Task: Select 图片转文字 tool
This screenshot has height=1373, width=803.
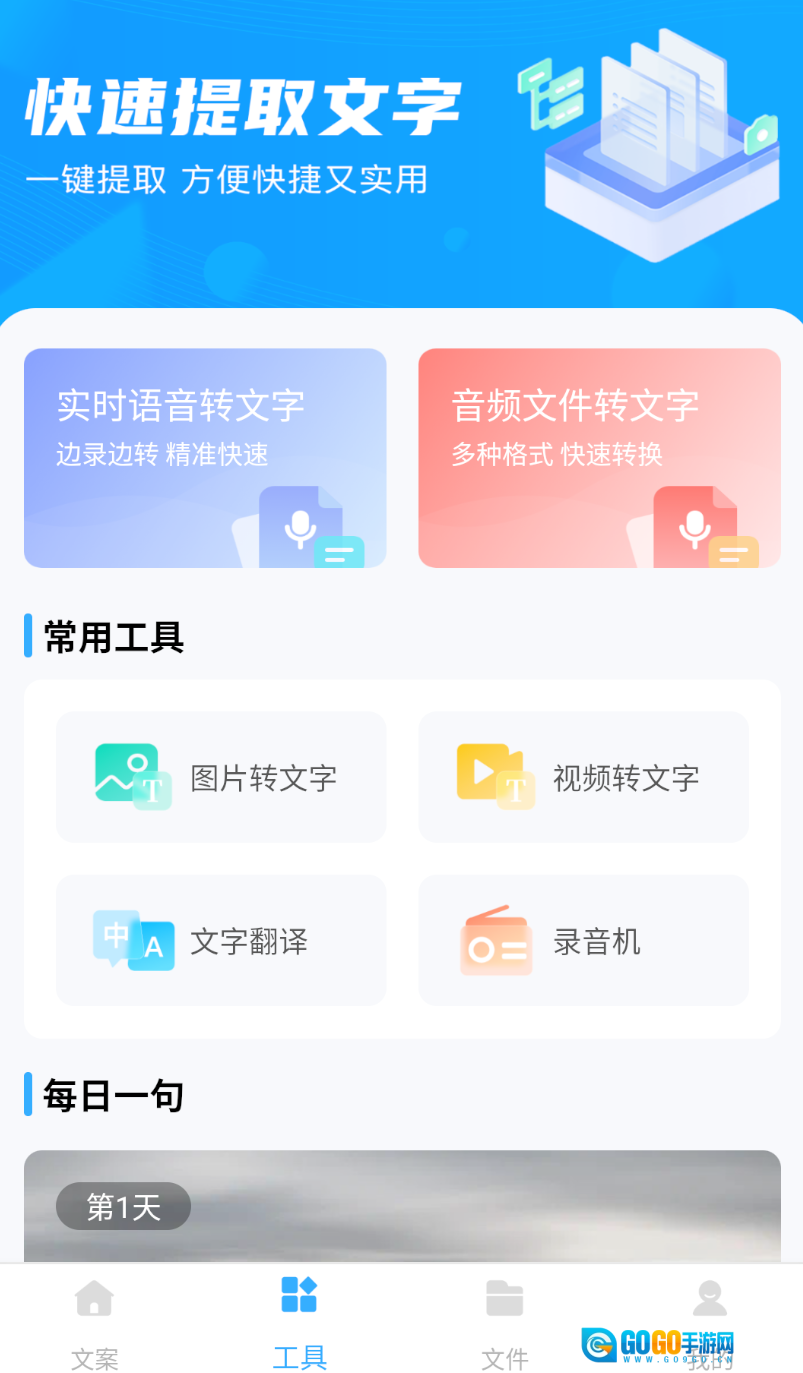Action: [221, 777]
